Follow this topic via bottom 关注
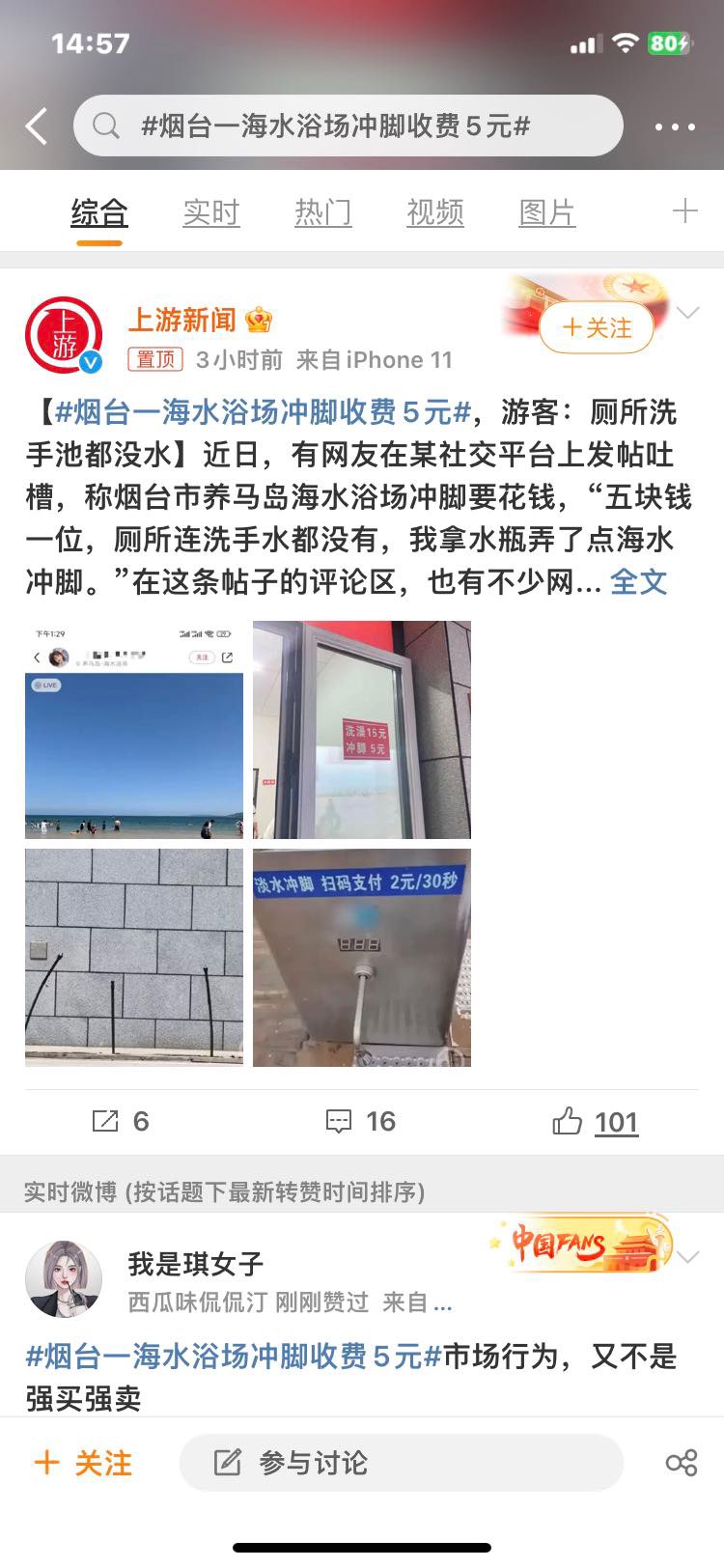The width and height of the screenshot is (724, 1568). (x=83, y=1463)
